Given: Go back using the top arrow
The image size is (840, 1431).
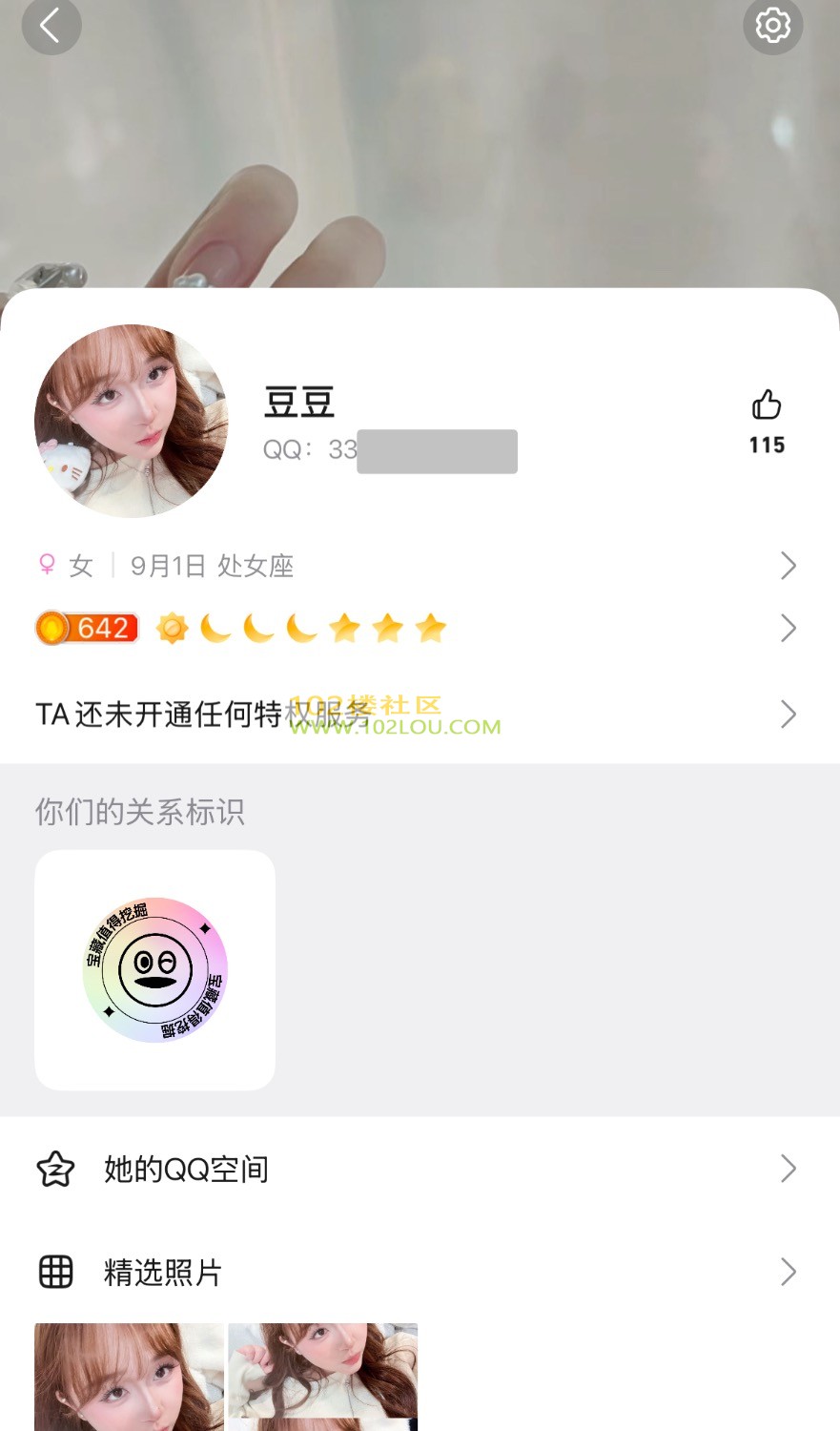Looking at the screenshot, I should click(x=51, y=26).
